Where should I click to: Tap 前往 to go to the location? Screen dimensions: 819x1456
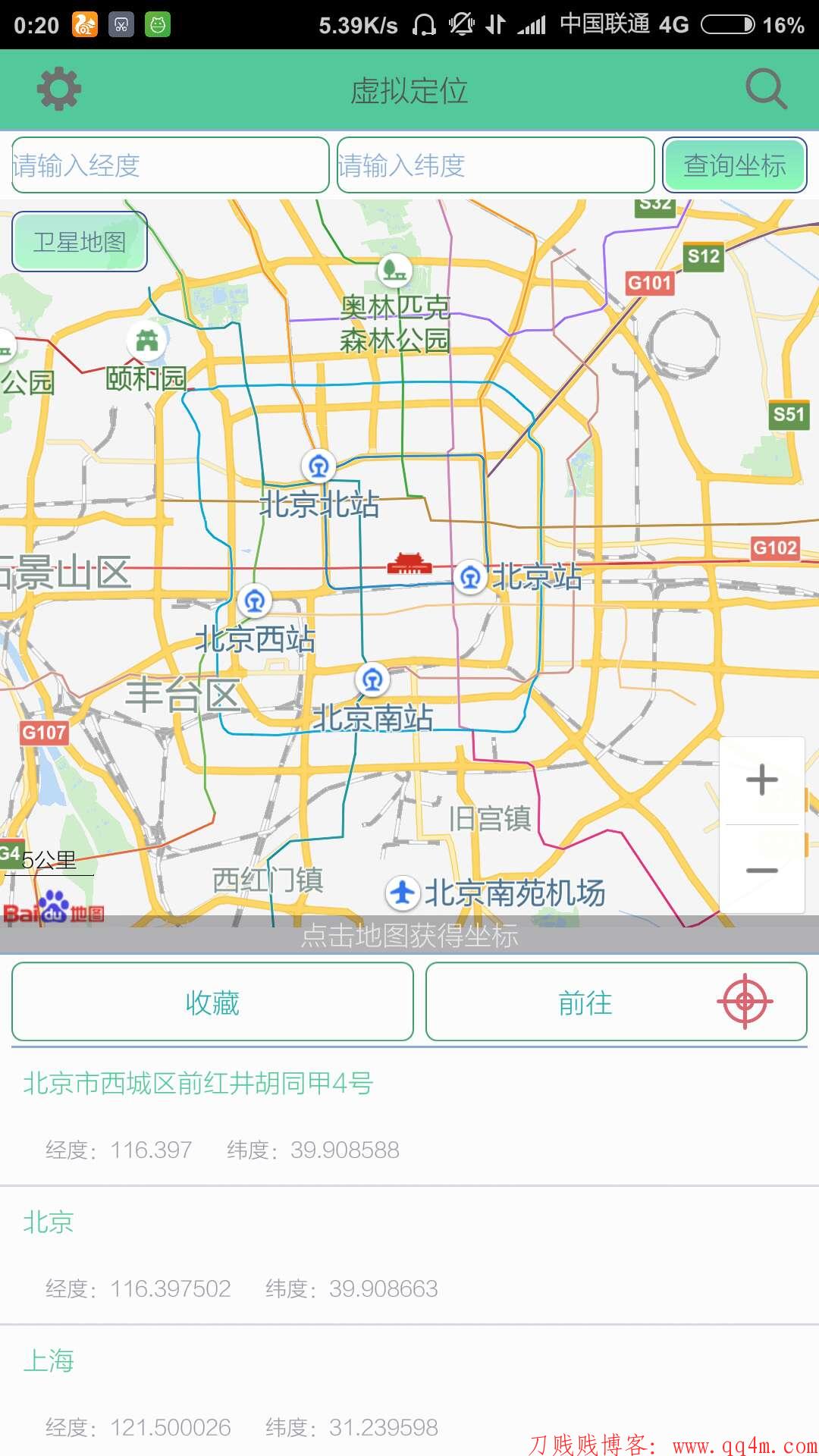[x=585, y=1003]
